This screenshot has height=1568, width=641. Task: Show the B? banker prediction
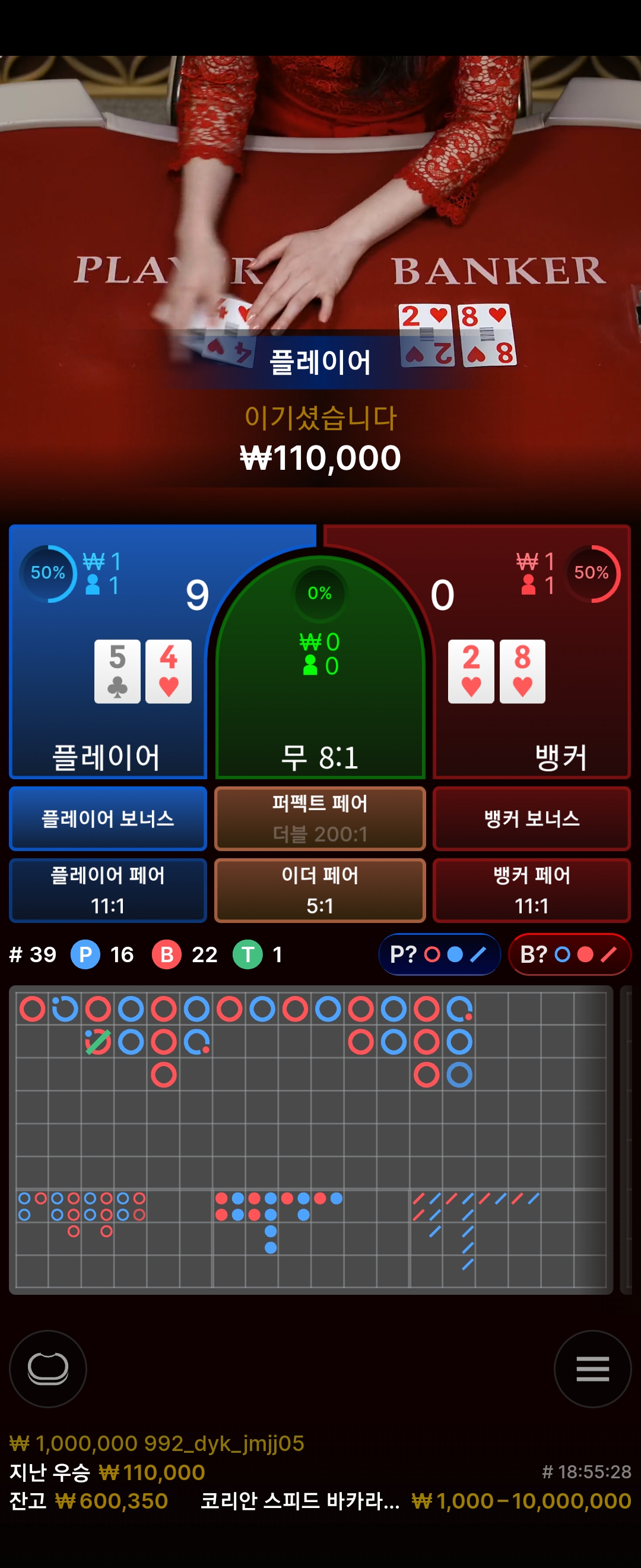(x=570, y=954)
